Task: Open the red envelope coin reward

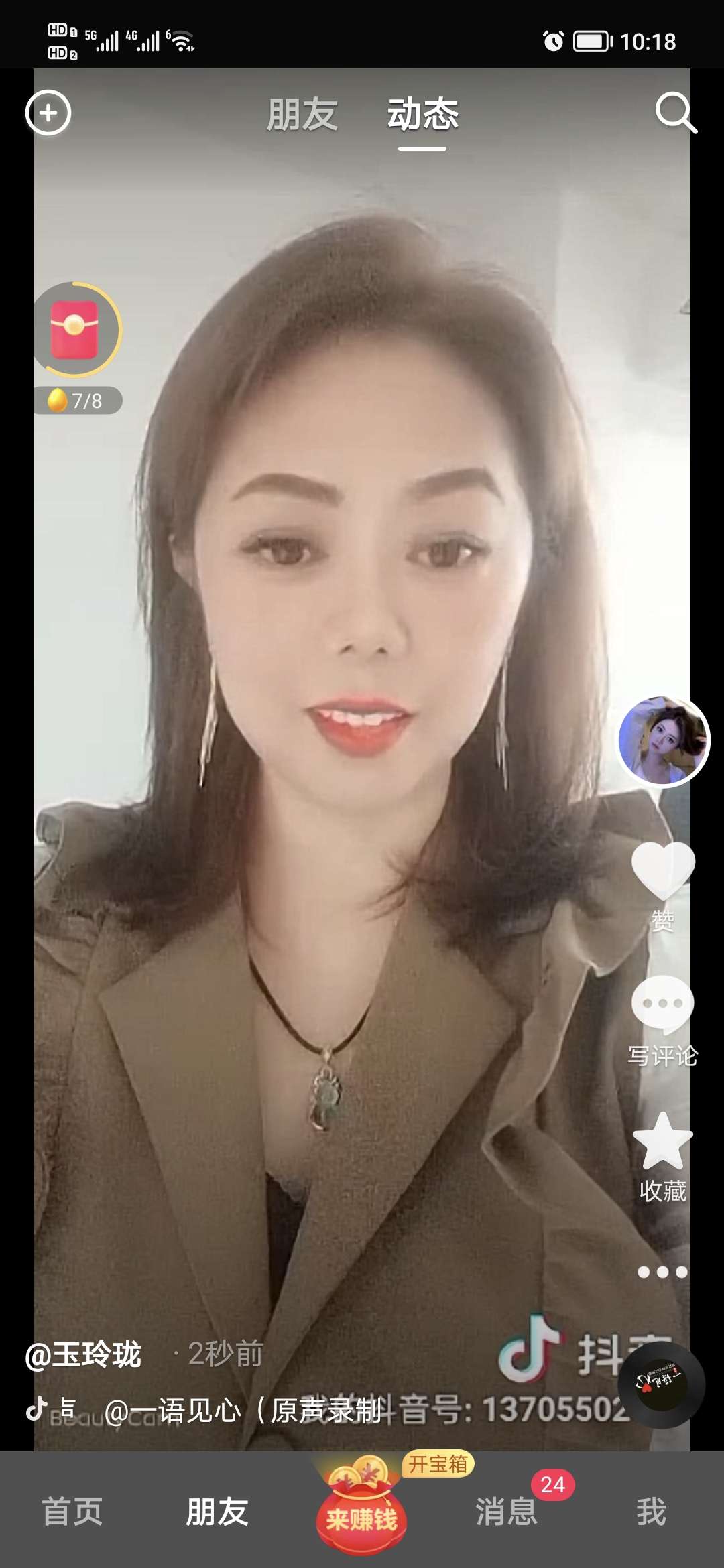Action: point(76,330)
